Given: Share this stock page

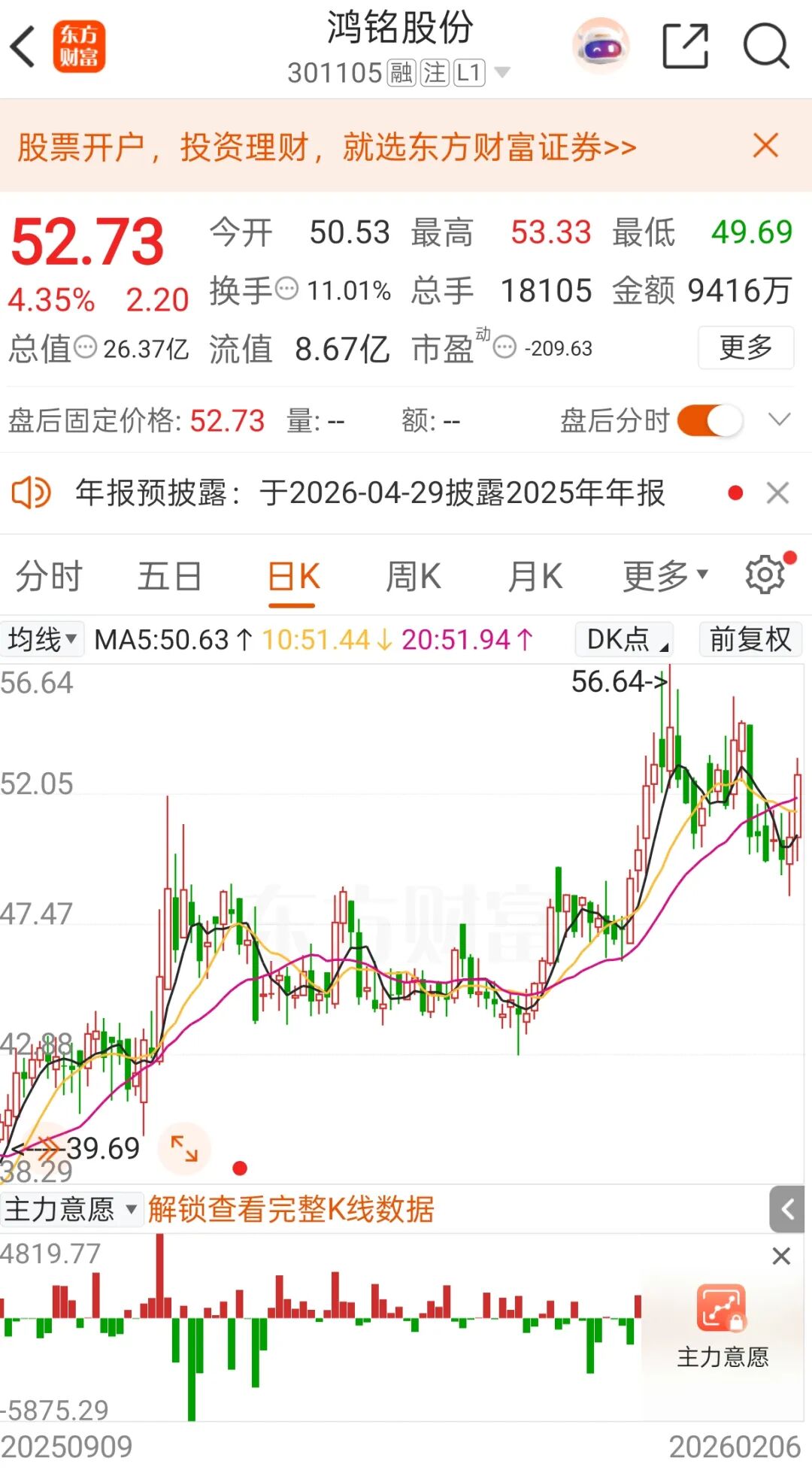Looking at the screenshot, I should coord(685,47).
